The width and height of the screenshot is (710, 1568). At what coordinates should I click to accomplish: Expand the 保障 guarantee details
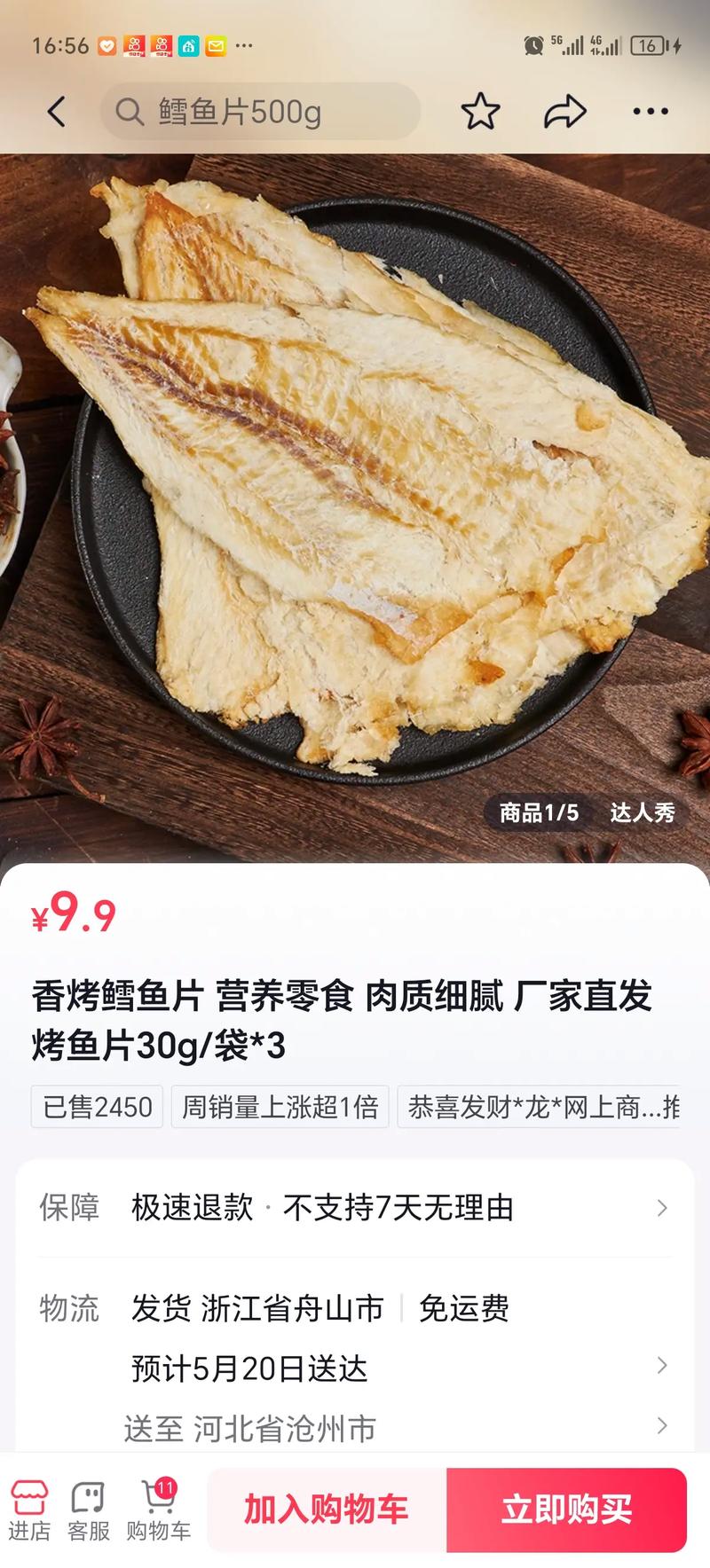pyautogui.click(x=355, y=1207)
